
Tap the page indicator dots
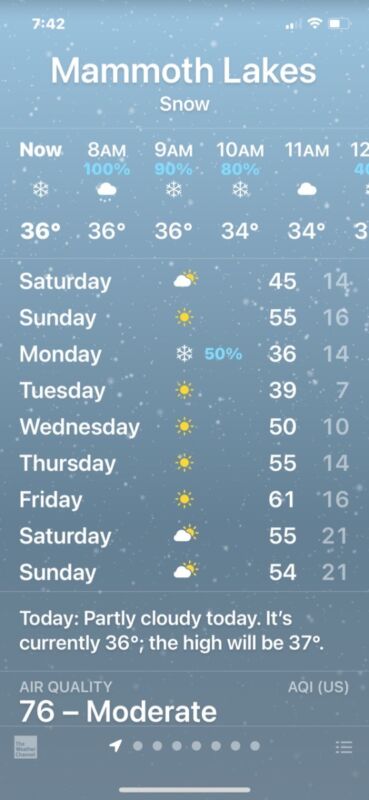click(x=185, y=746)
